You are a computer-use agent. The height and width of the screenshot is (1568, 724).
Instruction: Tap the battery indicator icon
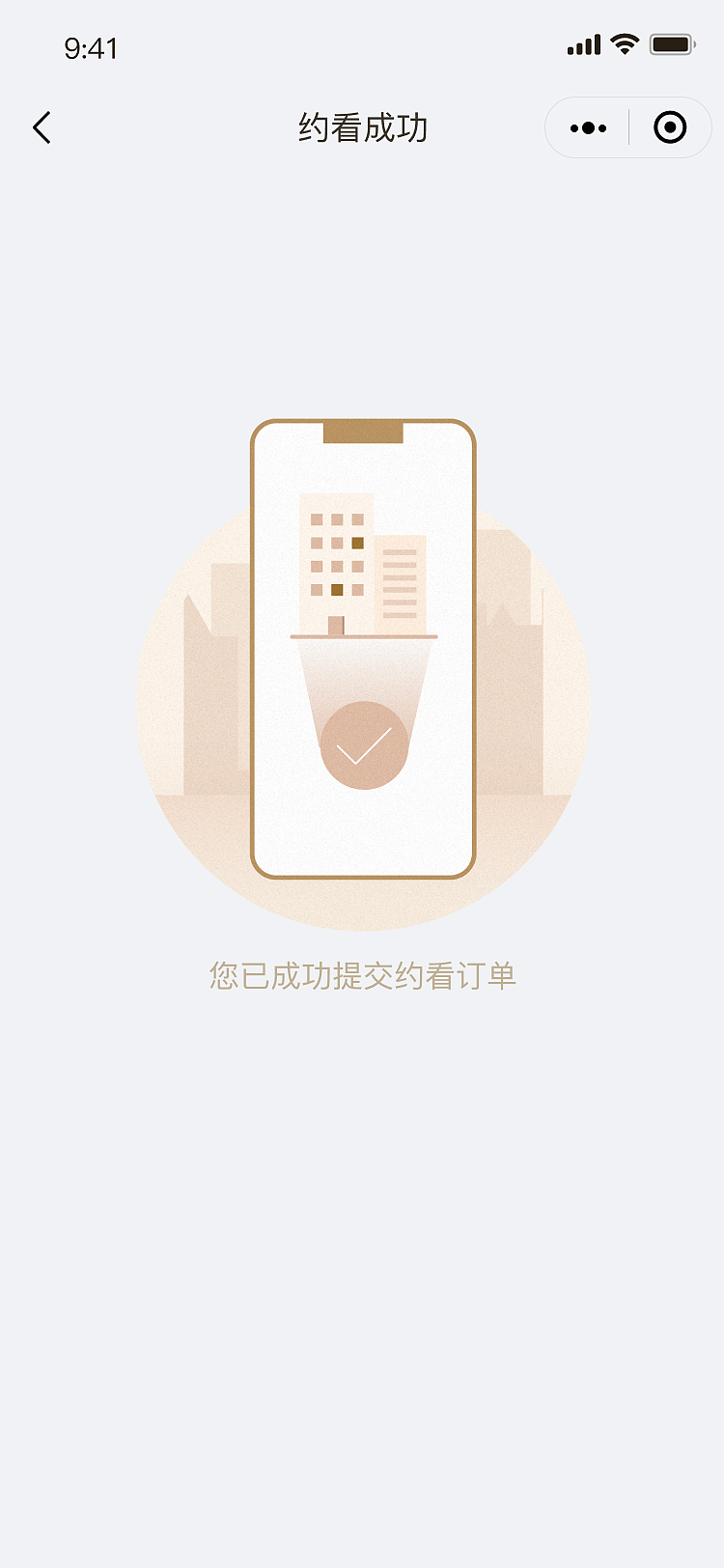(672, 43)
